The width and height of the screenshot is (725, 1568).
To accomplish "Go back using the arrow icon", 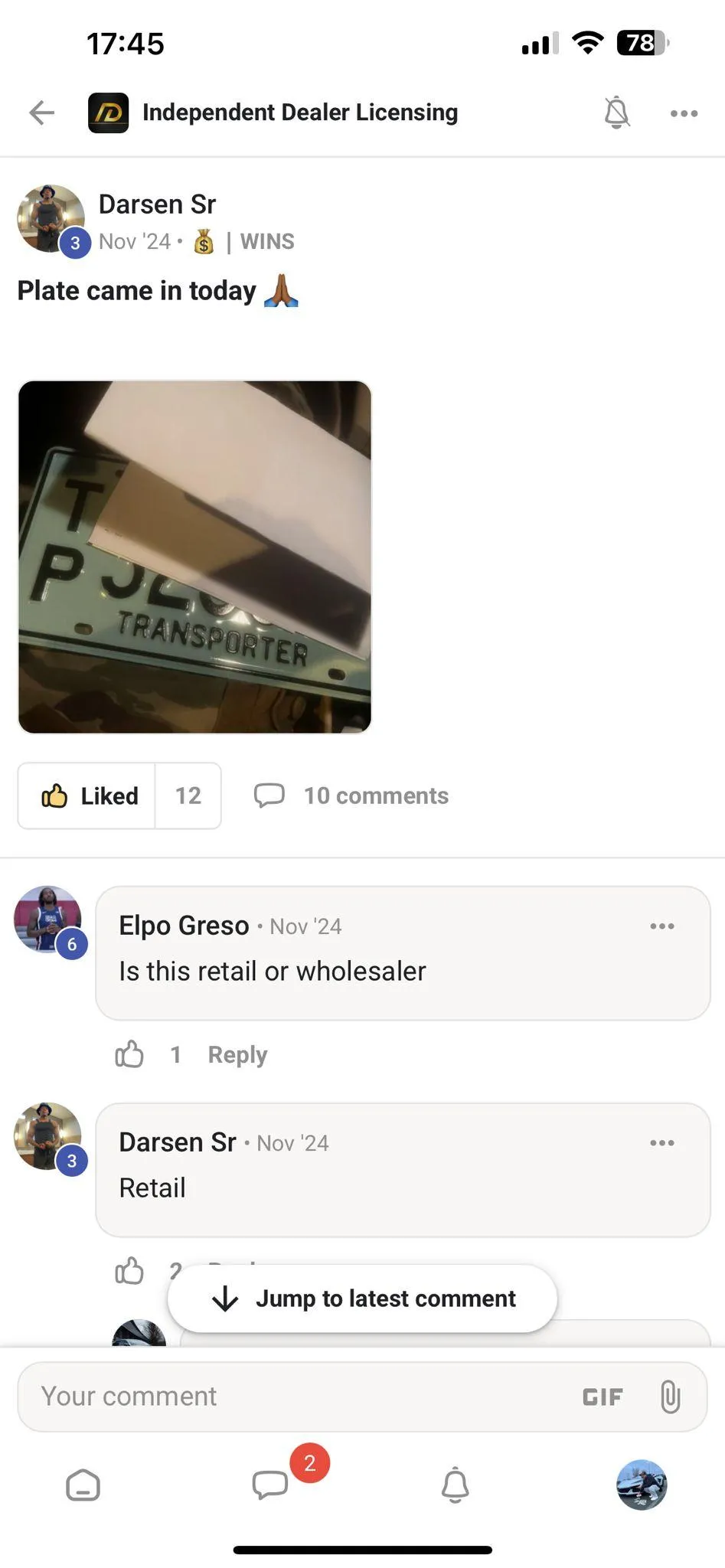I will [42, 113].
